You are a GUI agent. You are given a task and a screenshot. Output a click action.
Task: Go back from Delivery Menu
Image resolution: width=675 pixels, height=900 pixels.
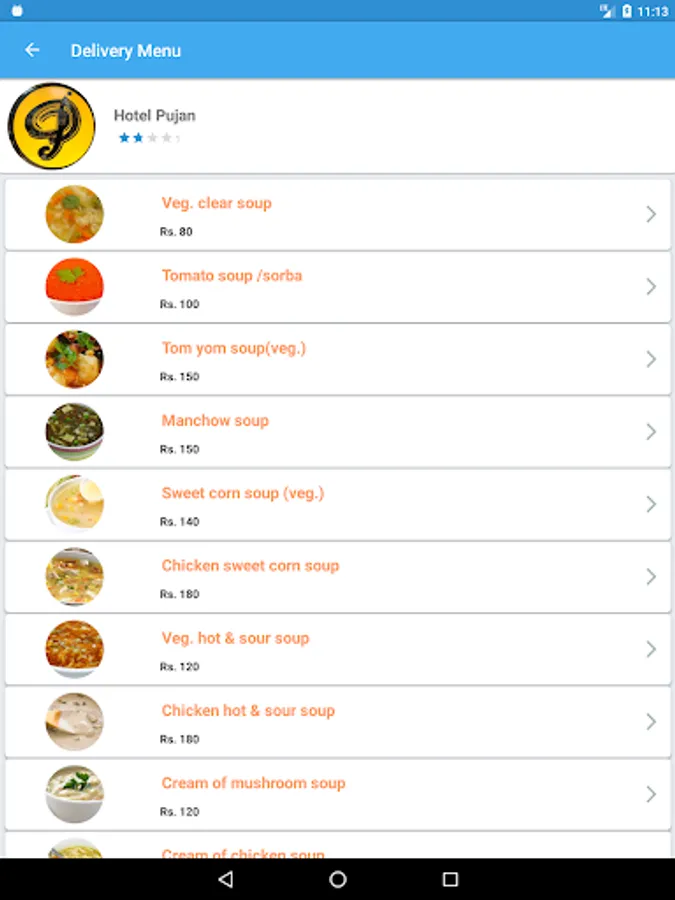click(33, 50)
